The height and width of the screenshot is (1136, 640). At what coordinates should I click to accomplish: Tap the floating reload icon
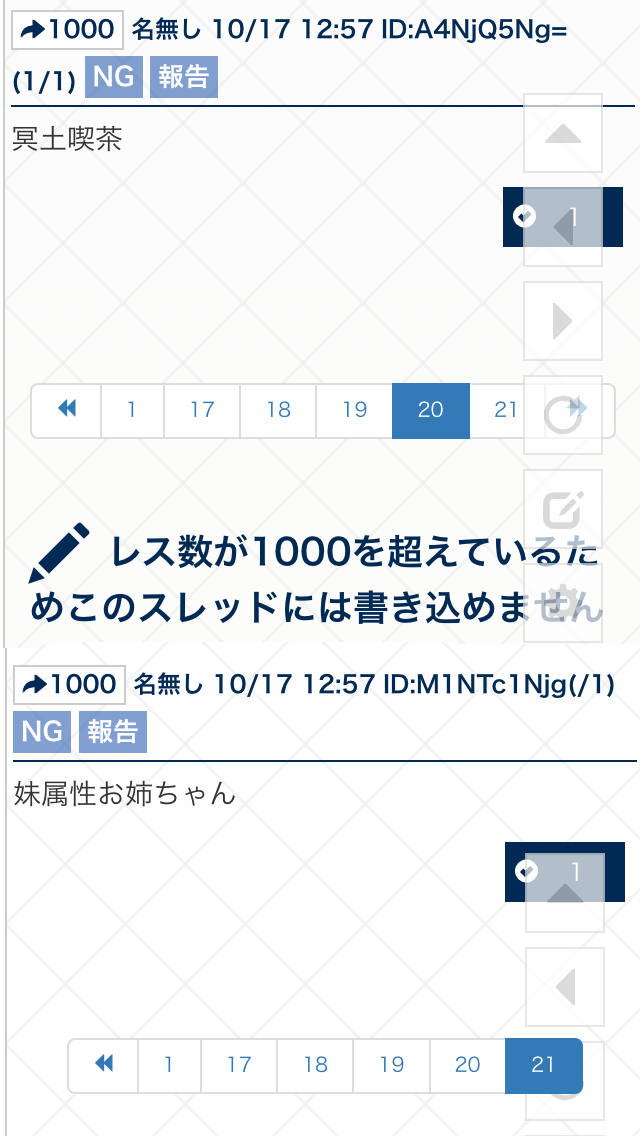563,416
